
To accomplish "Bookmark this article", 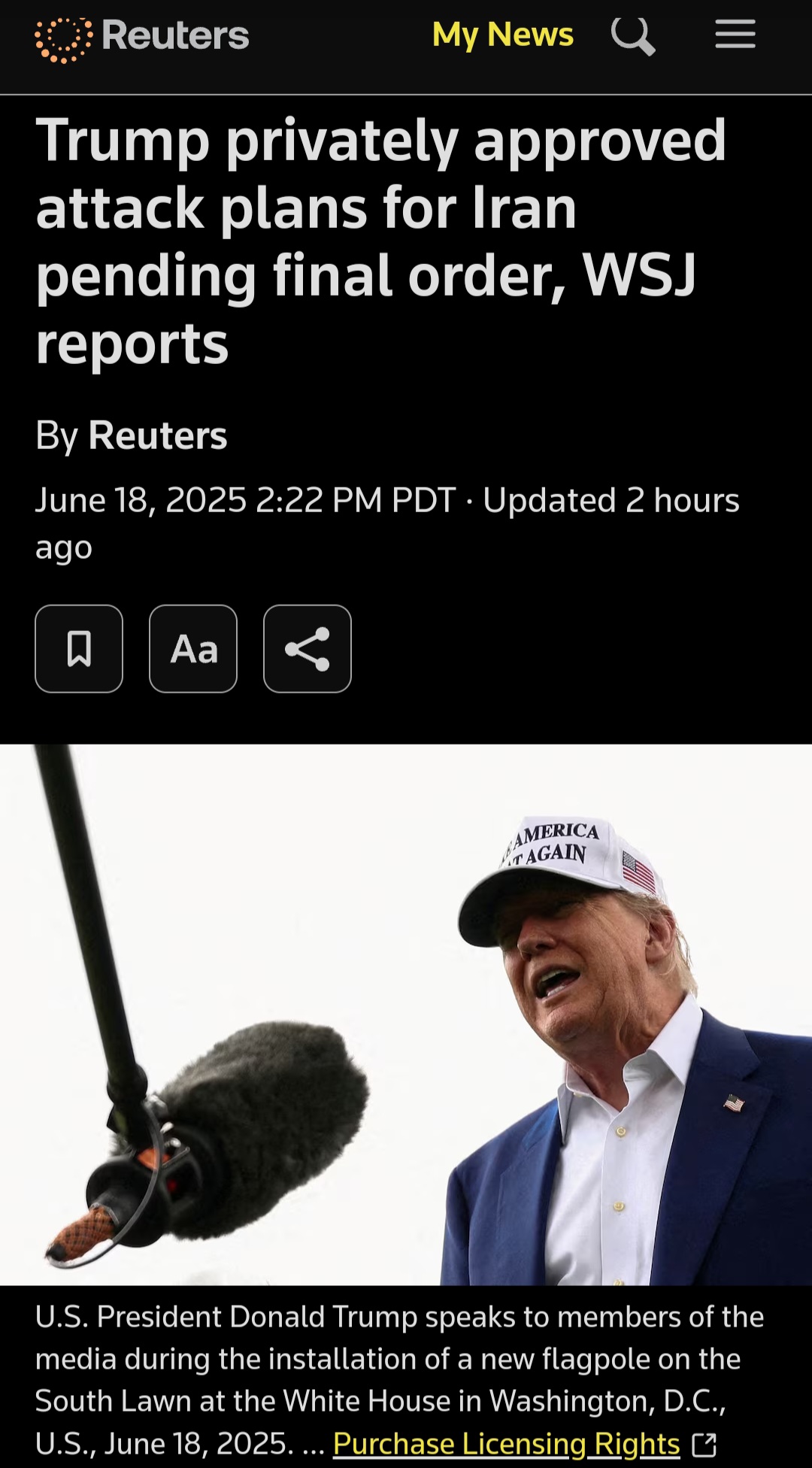I will [79, 648].
